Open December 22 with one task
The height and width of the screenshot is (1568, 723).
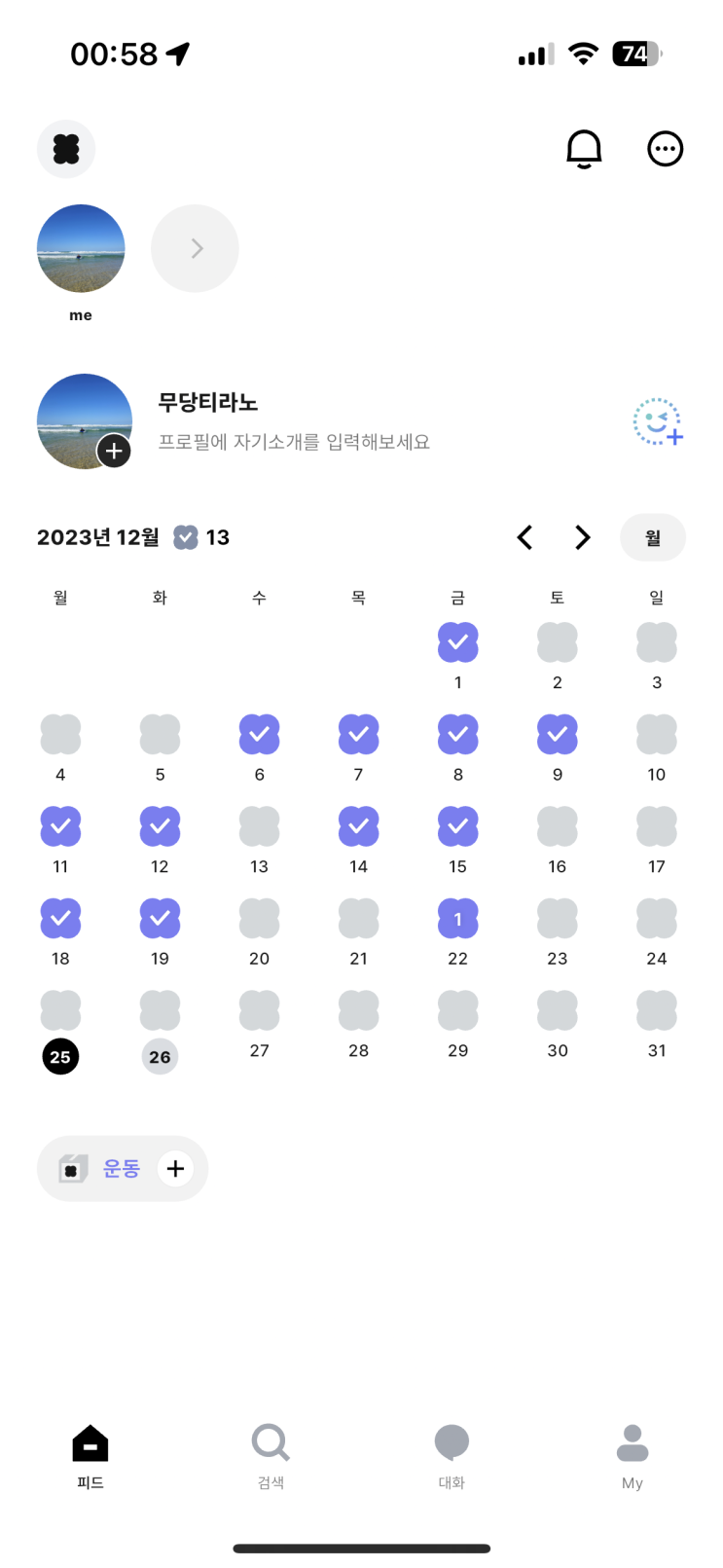pos(458,920)
